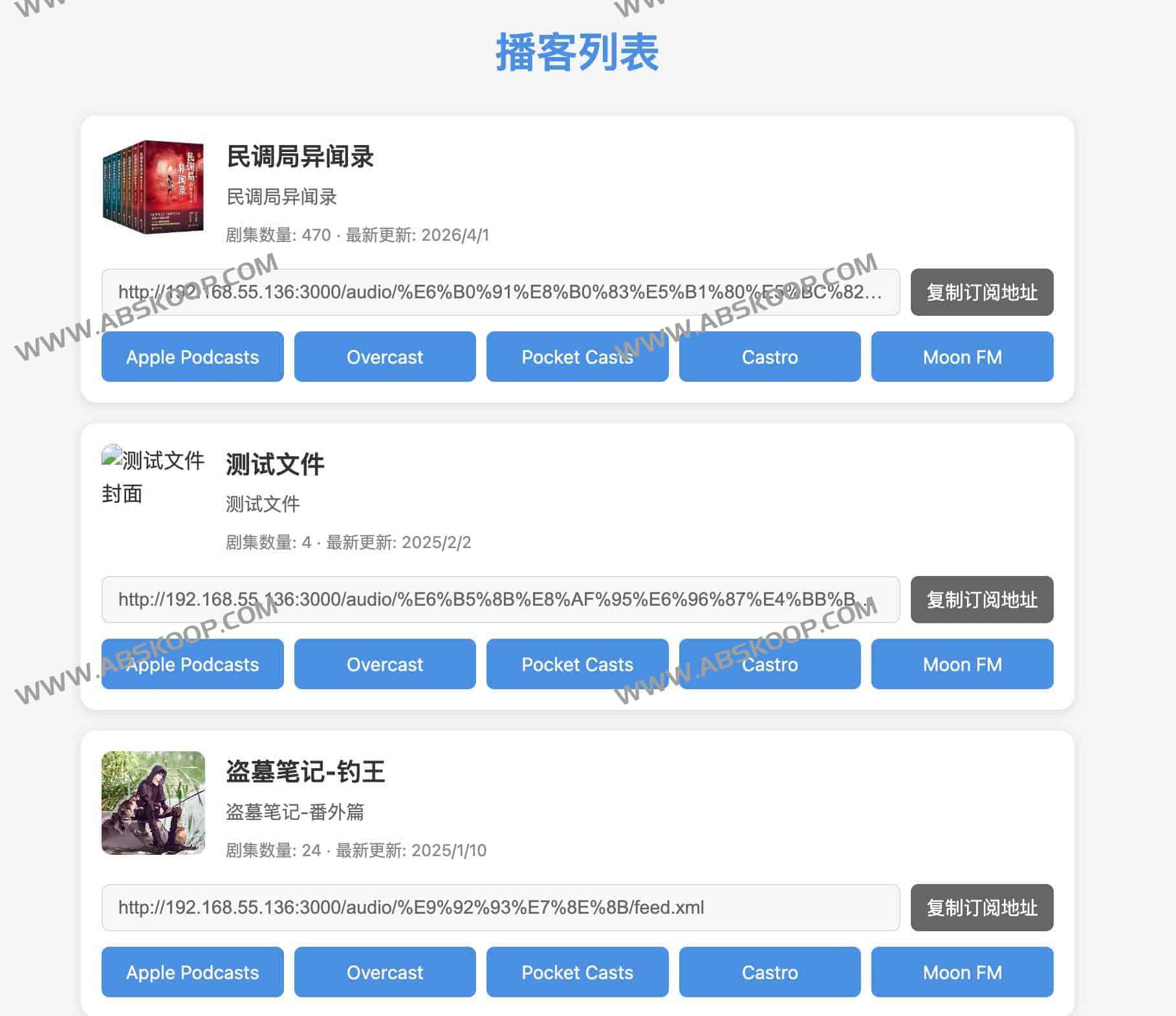
Task: Select the feed URL field of 民调局异闻录
Action: (x=500, y=293)
